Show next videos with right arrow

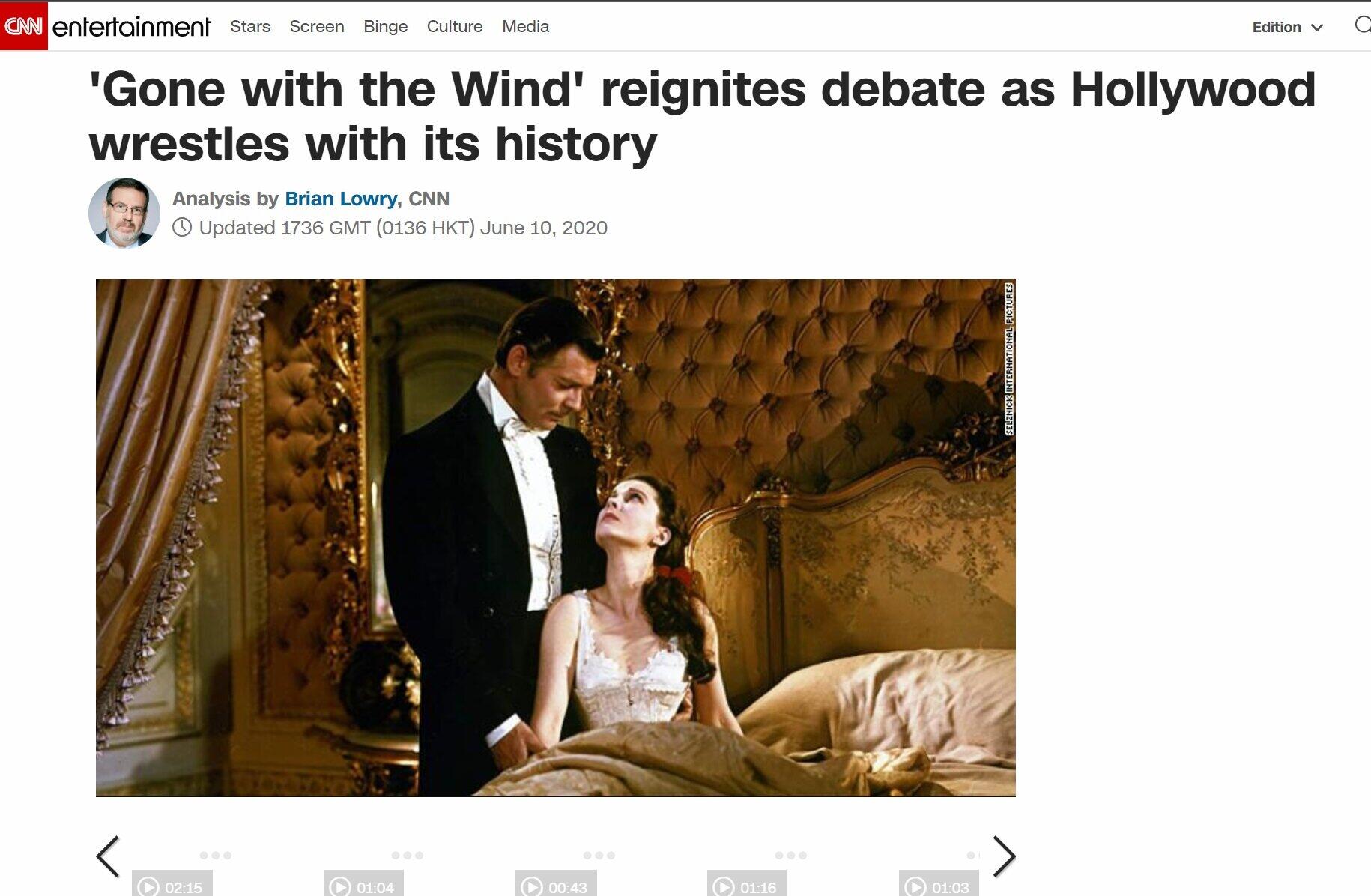coord(1003,856)
